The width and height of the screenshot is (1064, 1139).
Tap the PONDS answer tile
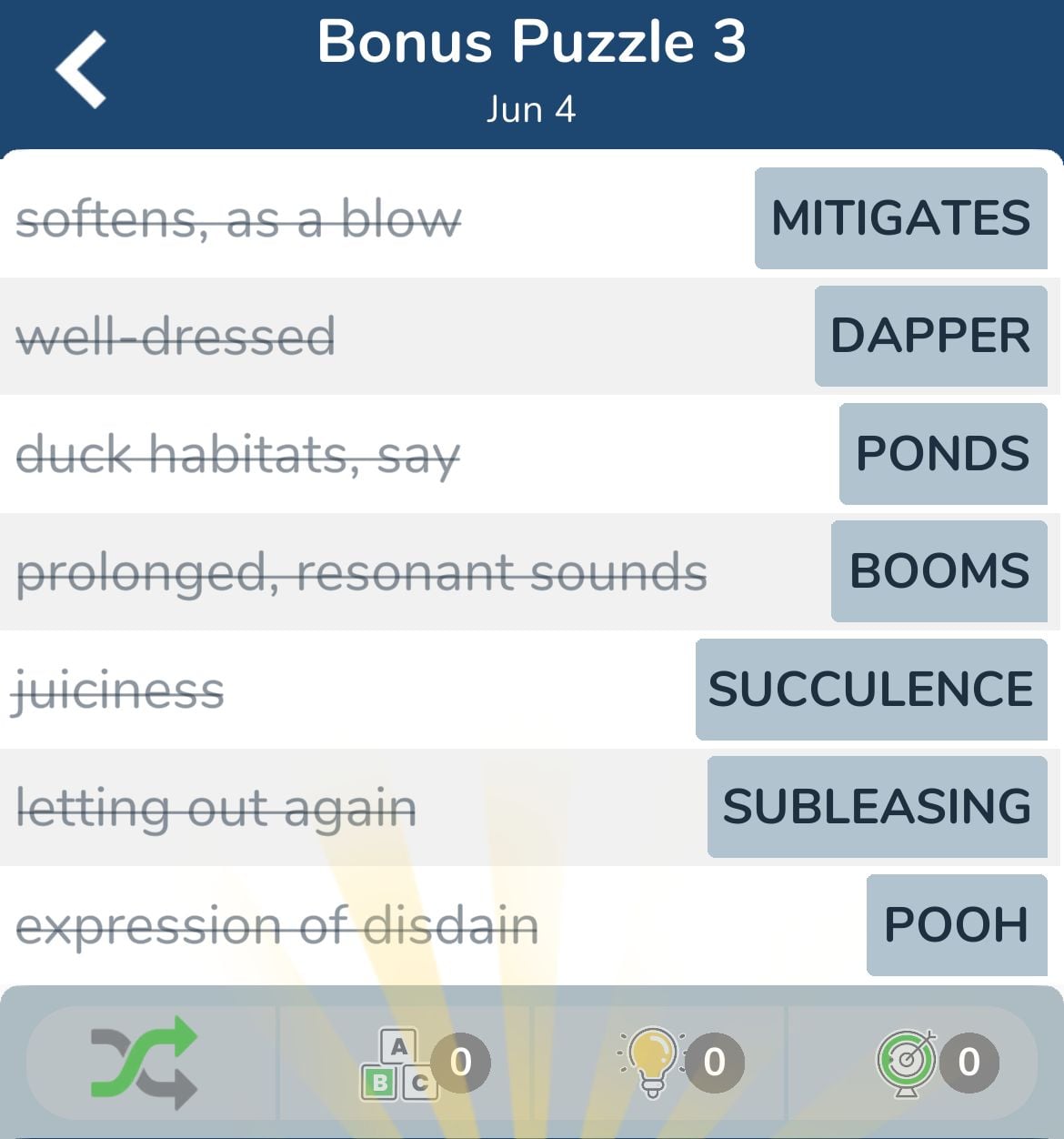(x=942, y=453)
